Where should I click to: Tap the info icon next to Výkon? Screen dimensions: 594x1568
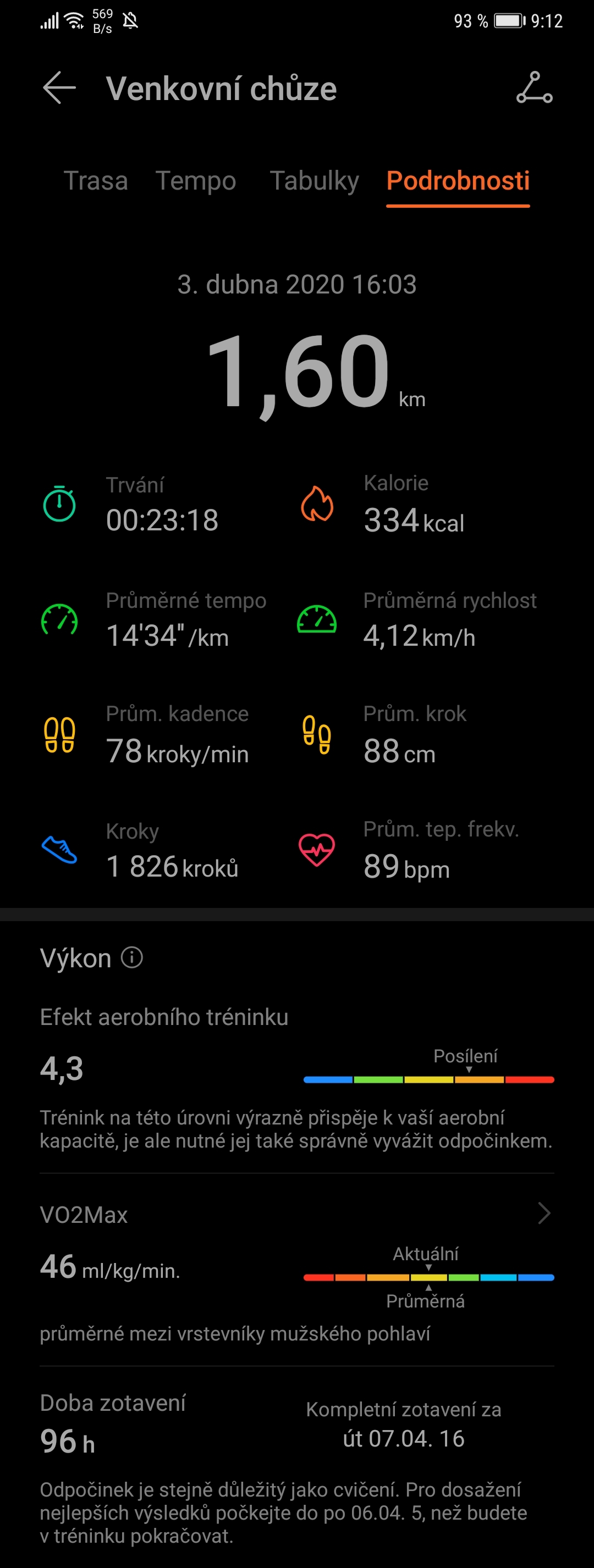tap(131, 957)
